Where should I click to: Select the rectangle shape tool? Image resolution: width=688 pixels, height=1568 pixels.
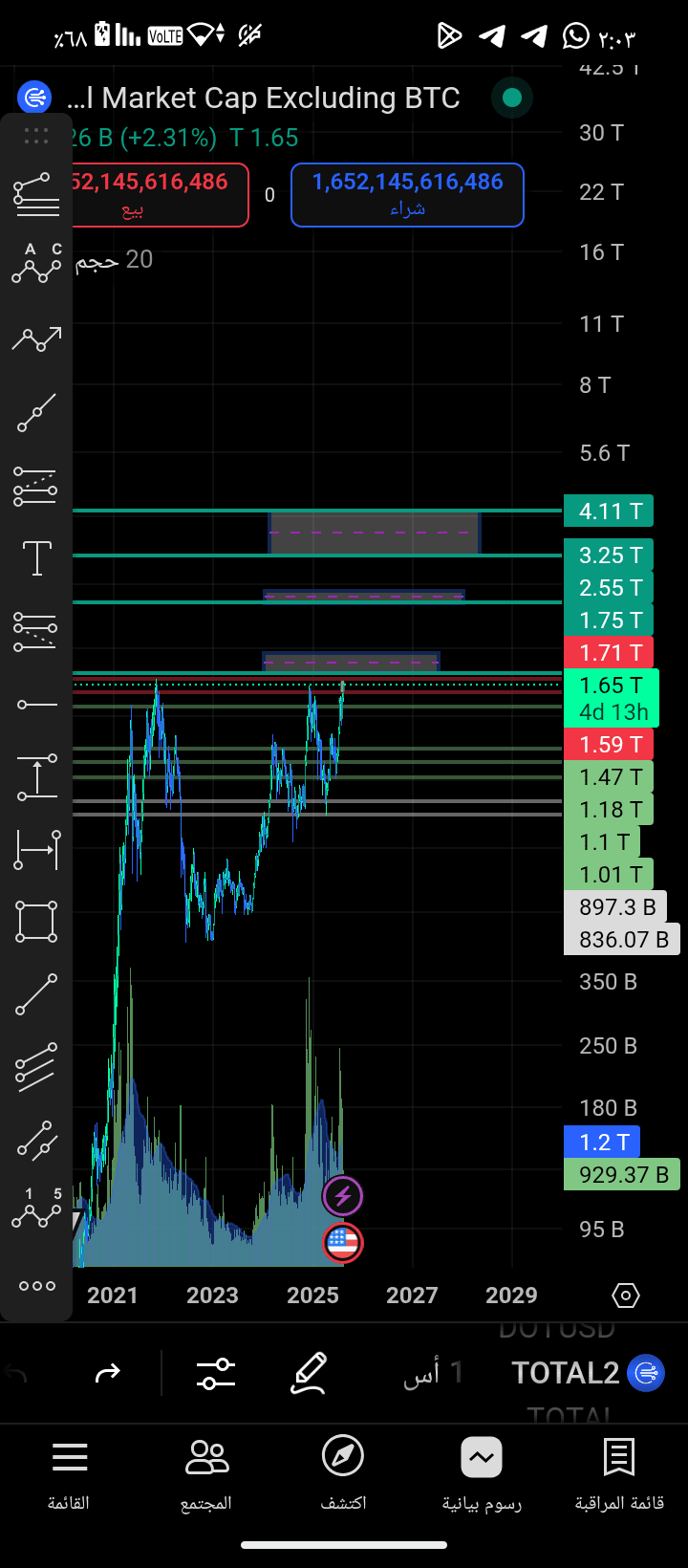(36, 923)
